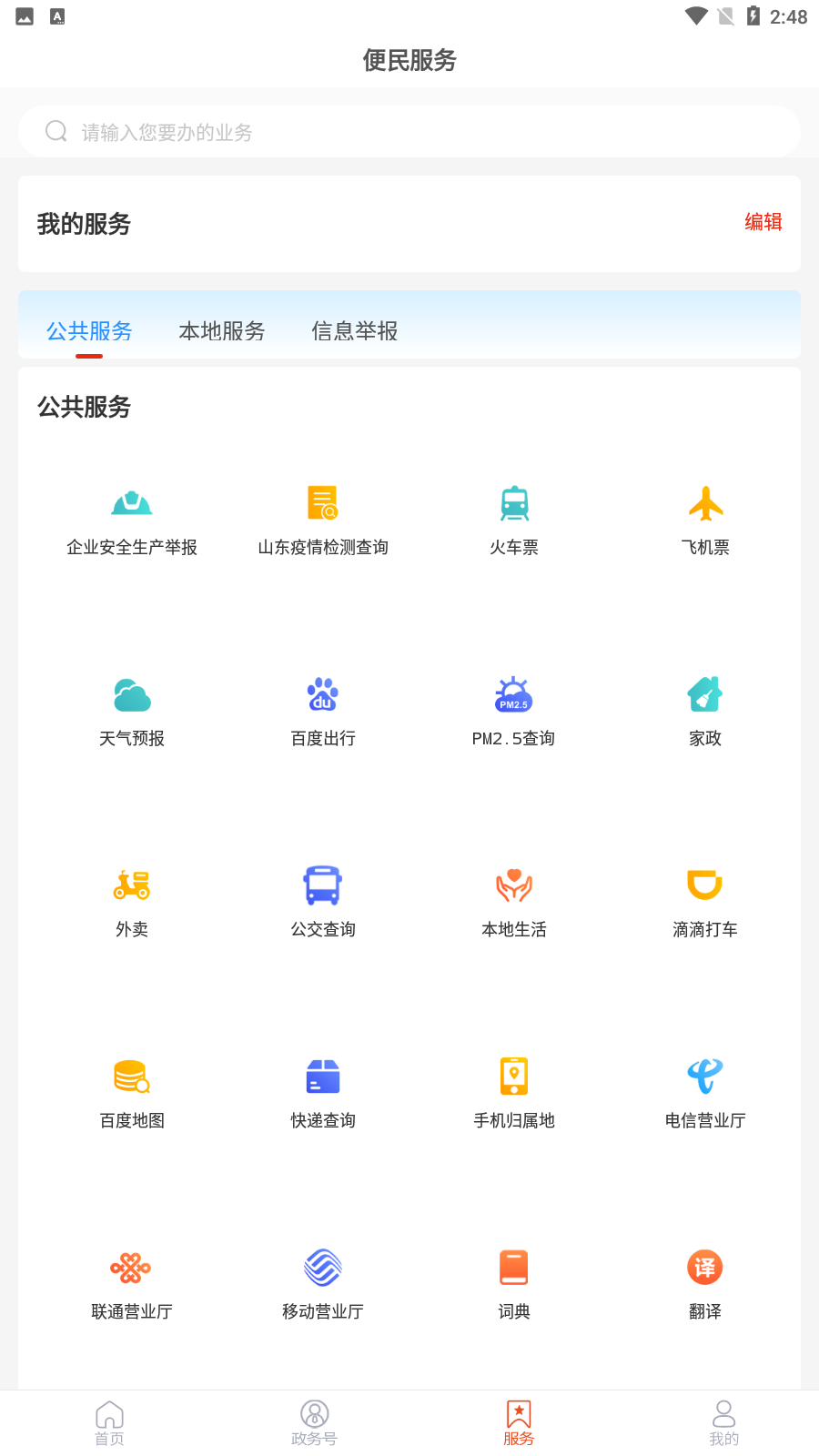819x1456 pixels.
Task: Open 山东疫情检测查询
Action: pos(323,521)
